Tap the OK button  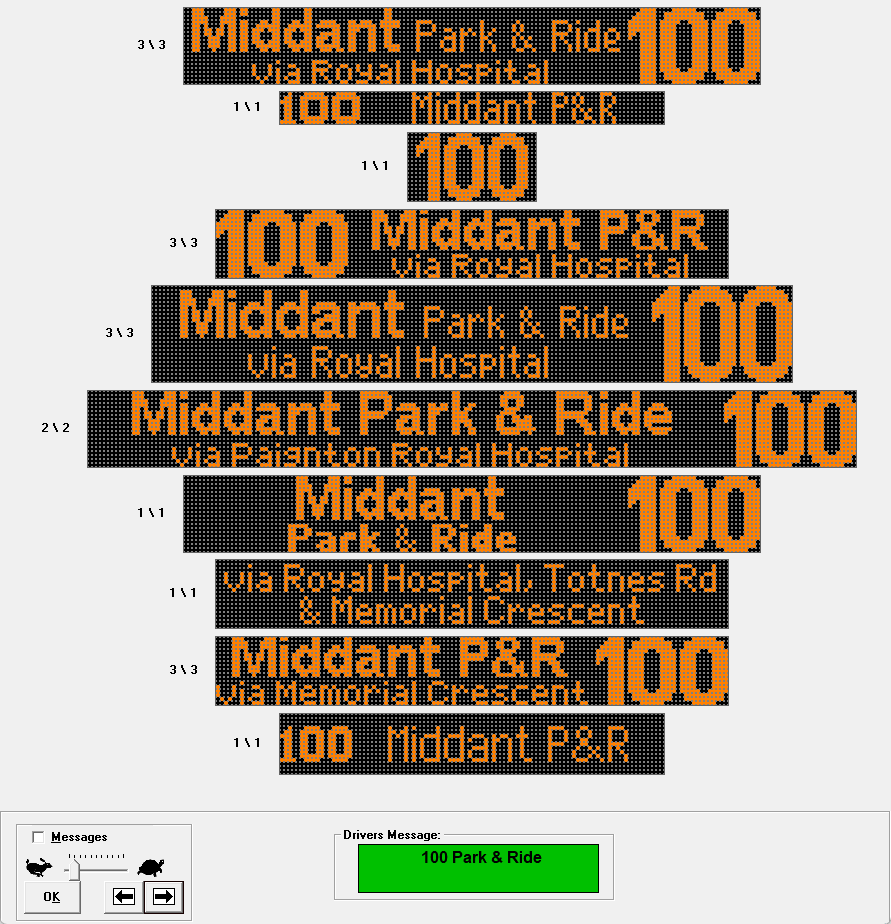click(x=52, y=897)
